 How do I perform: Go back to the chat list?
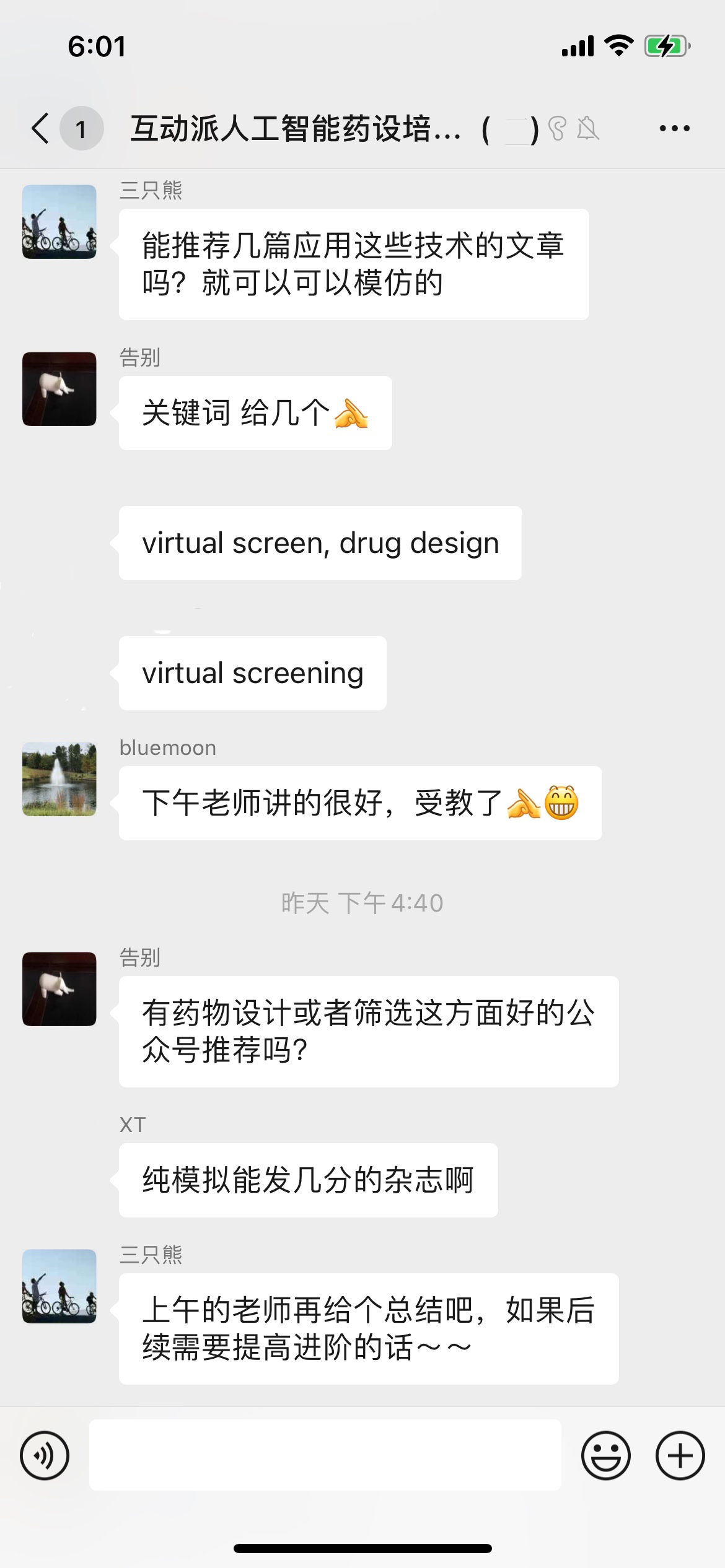41,129
